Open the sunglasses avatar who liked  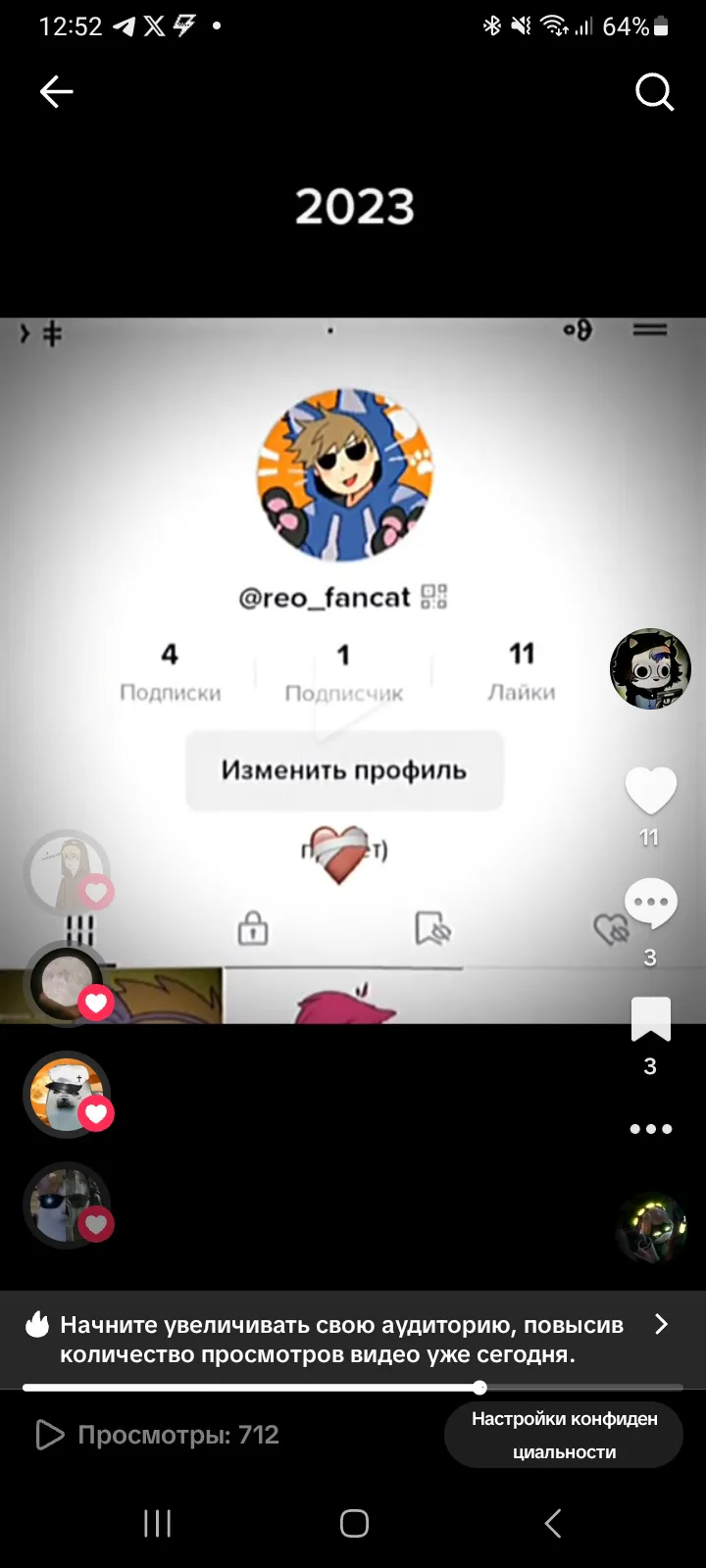(67, 1205)
